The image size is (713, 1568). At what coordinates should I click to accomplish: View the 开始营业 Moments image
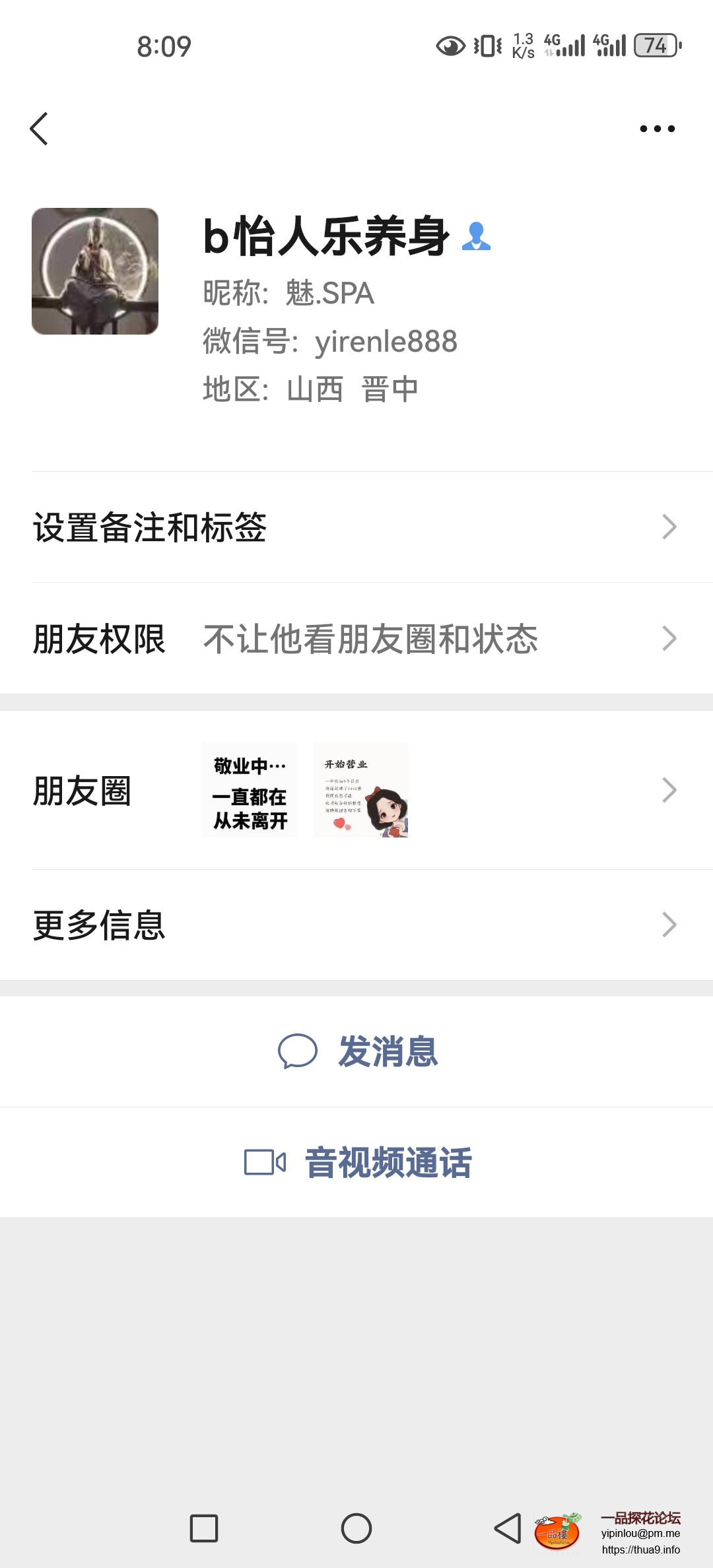click(x=360, y=790)
